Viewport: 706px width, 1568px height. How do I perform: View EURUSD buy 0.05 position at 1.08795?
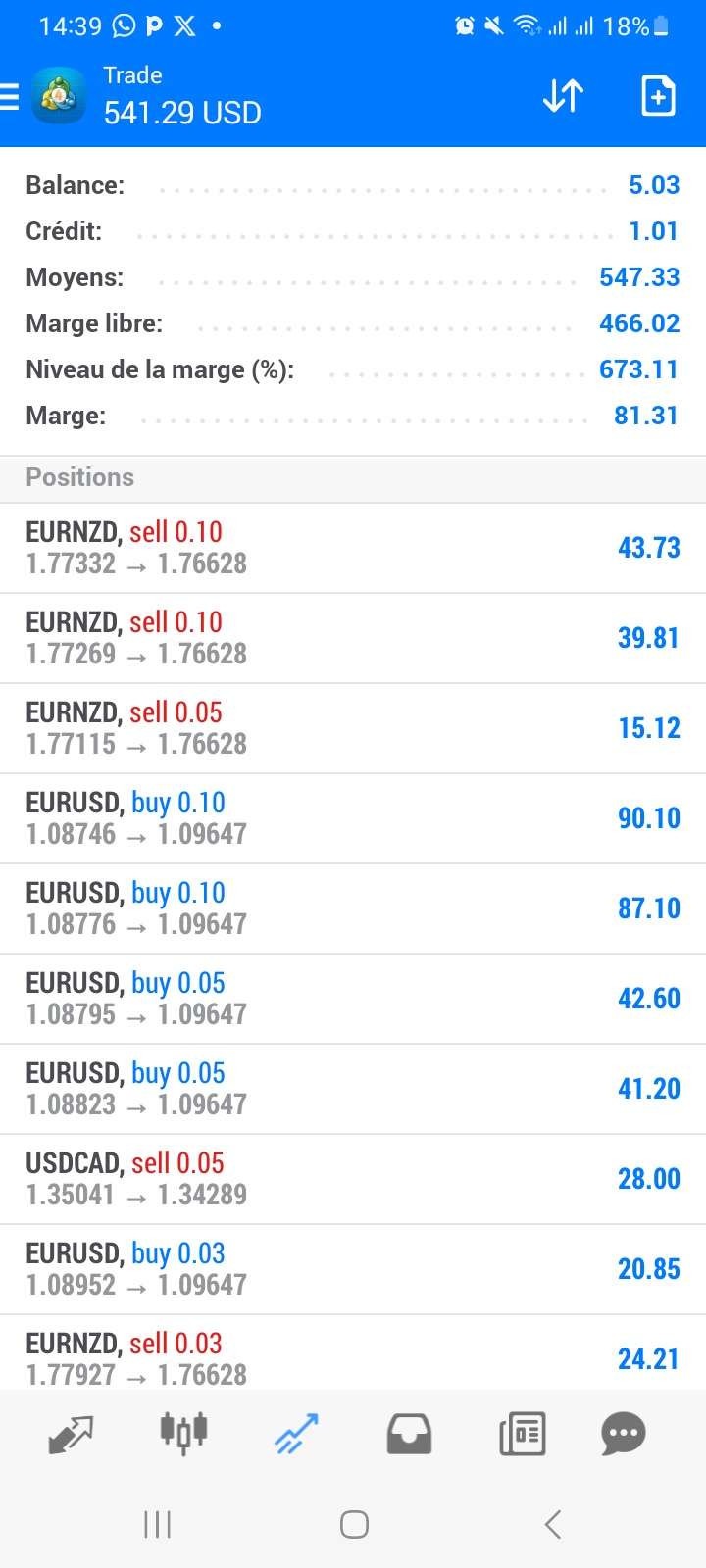click(353, 999)
